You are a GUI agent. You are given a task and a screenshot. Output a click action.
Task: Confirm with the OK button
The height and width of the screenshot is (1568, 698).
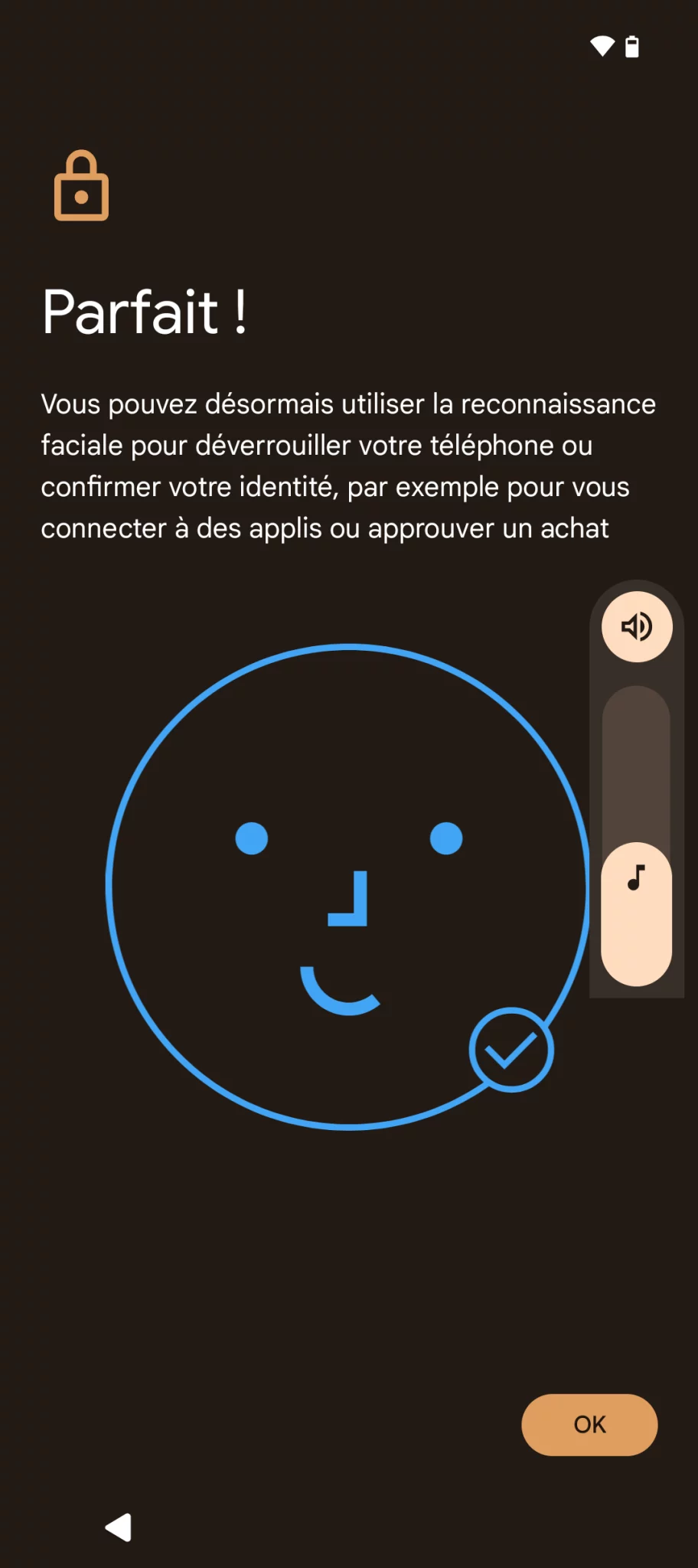(589, 1424)
